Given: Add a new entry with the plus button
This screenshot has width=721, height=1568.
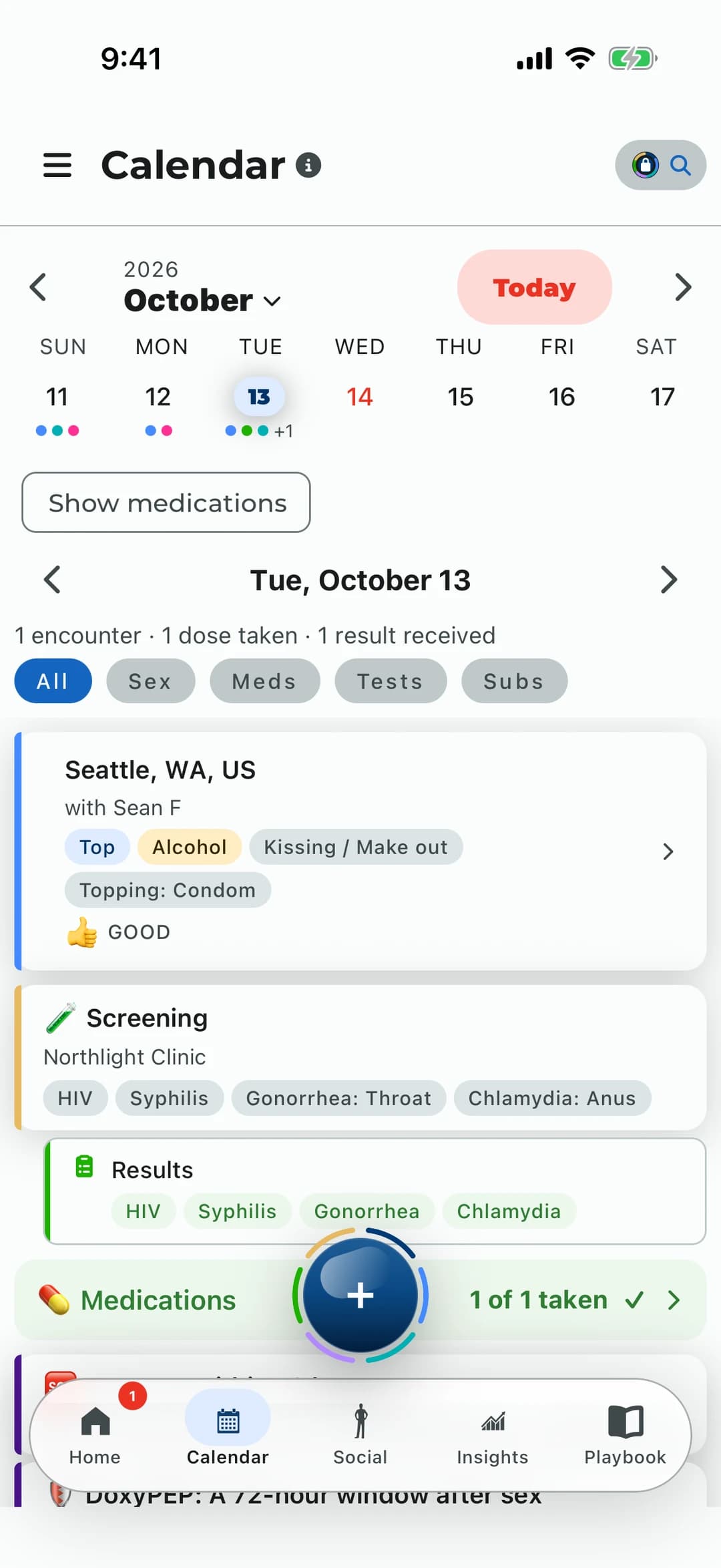Looking at the screenshot, I should (x=360, y=1296).
